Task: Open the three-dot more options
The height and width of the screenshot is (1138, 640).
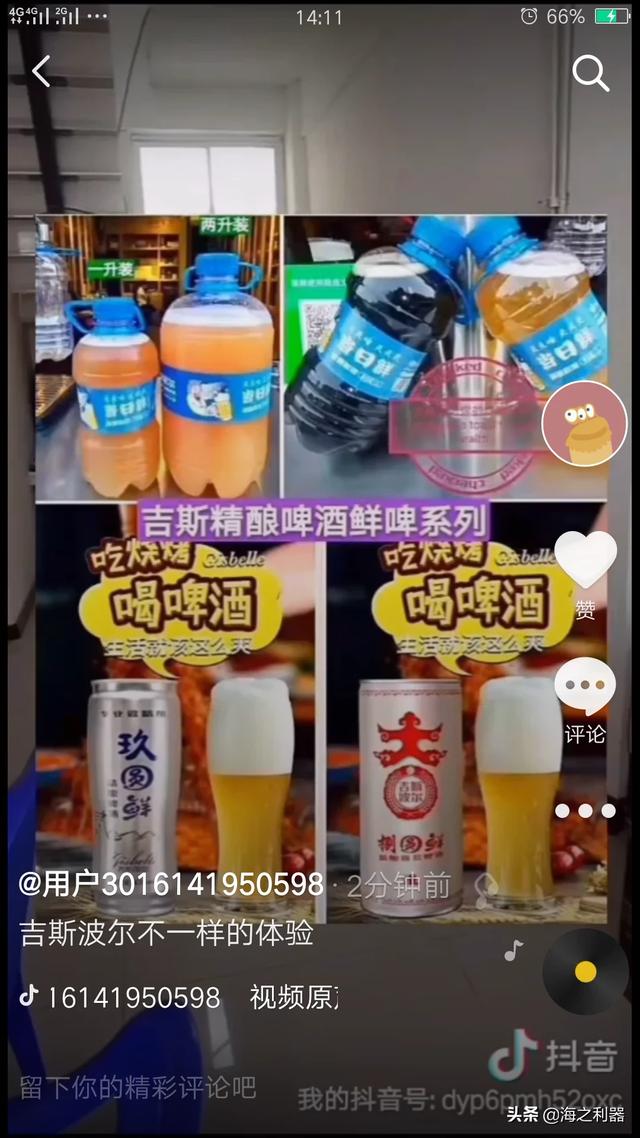Action: click(x=585, y=811)
